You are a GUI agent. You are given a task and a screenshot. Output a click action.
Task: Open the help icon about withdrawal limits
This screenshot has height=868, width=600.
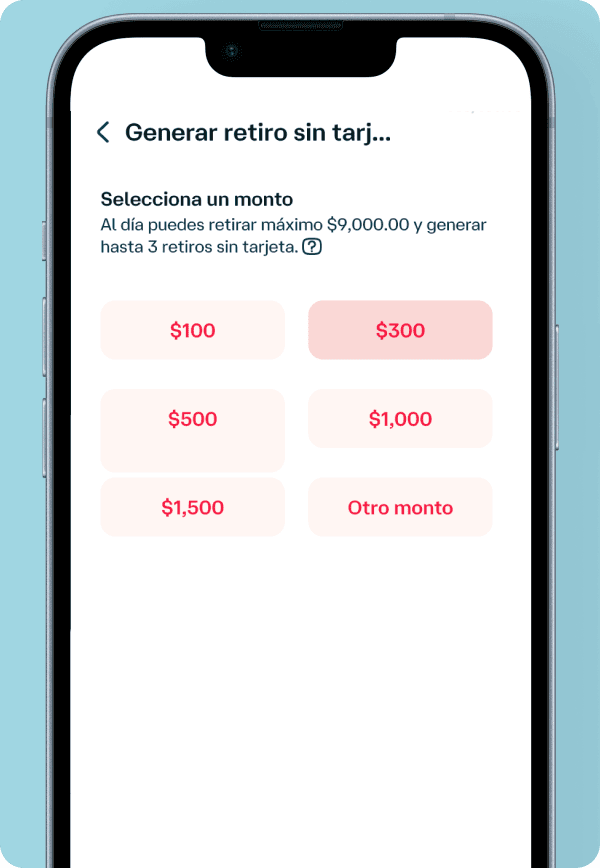click(x=312, y=246)
